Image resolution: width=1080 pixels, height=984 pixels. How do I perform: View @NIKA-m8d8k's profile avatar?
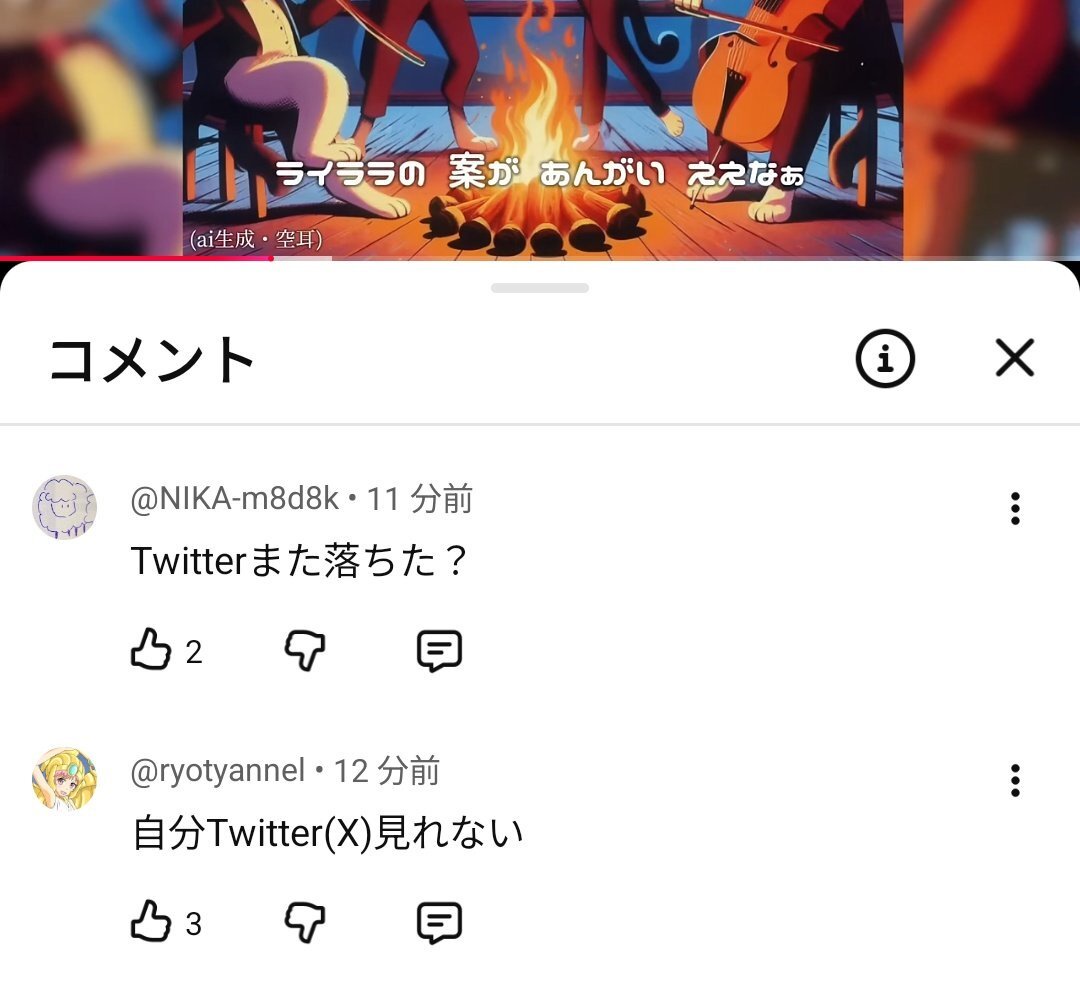tap(65, 508)
